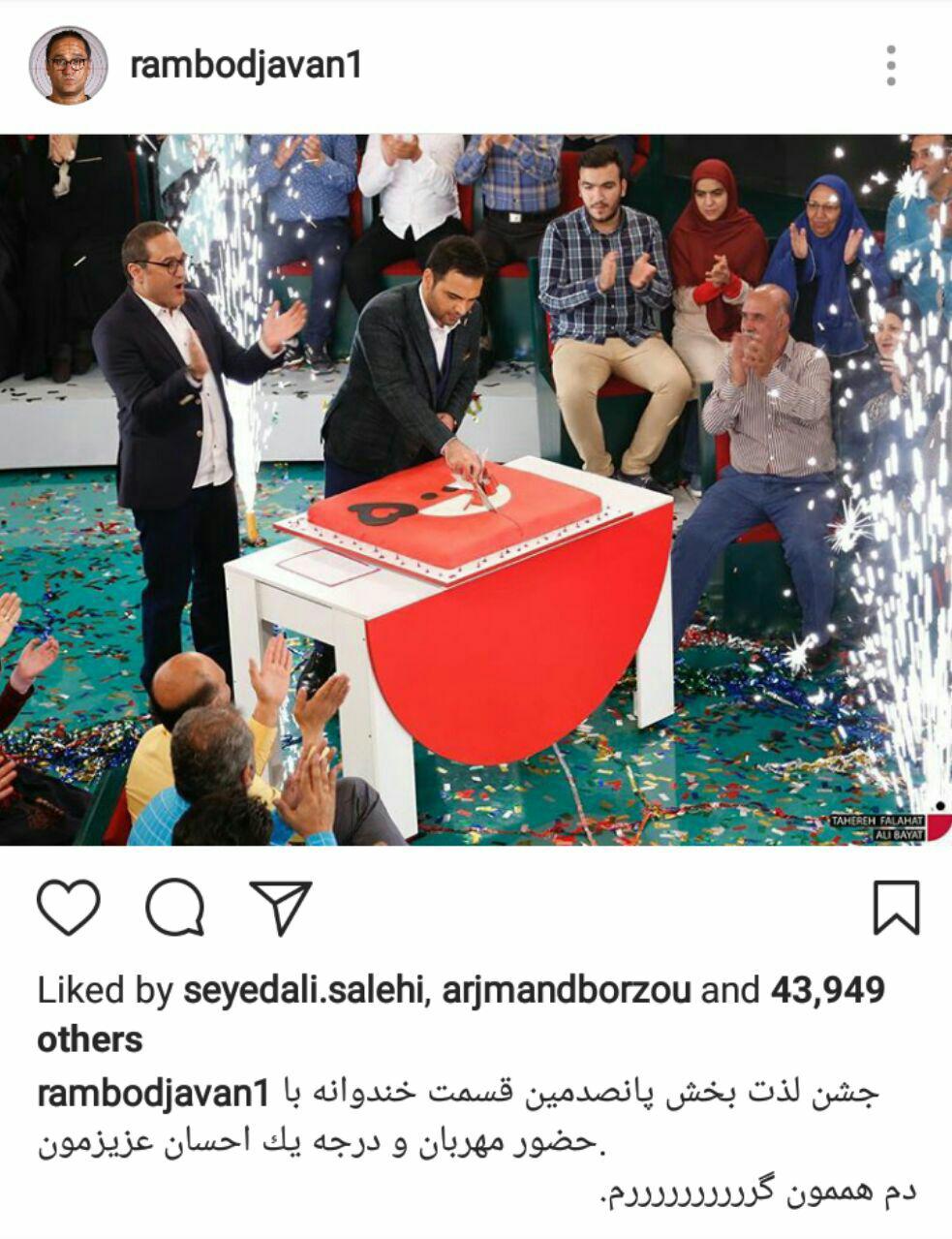Viewport: 952px width, 1239px height.
Task: Open rambodjavan1 username in post header
Action: (x=245, y=66)
